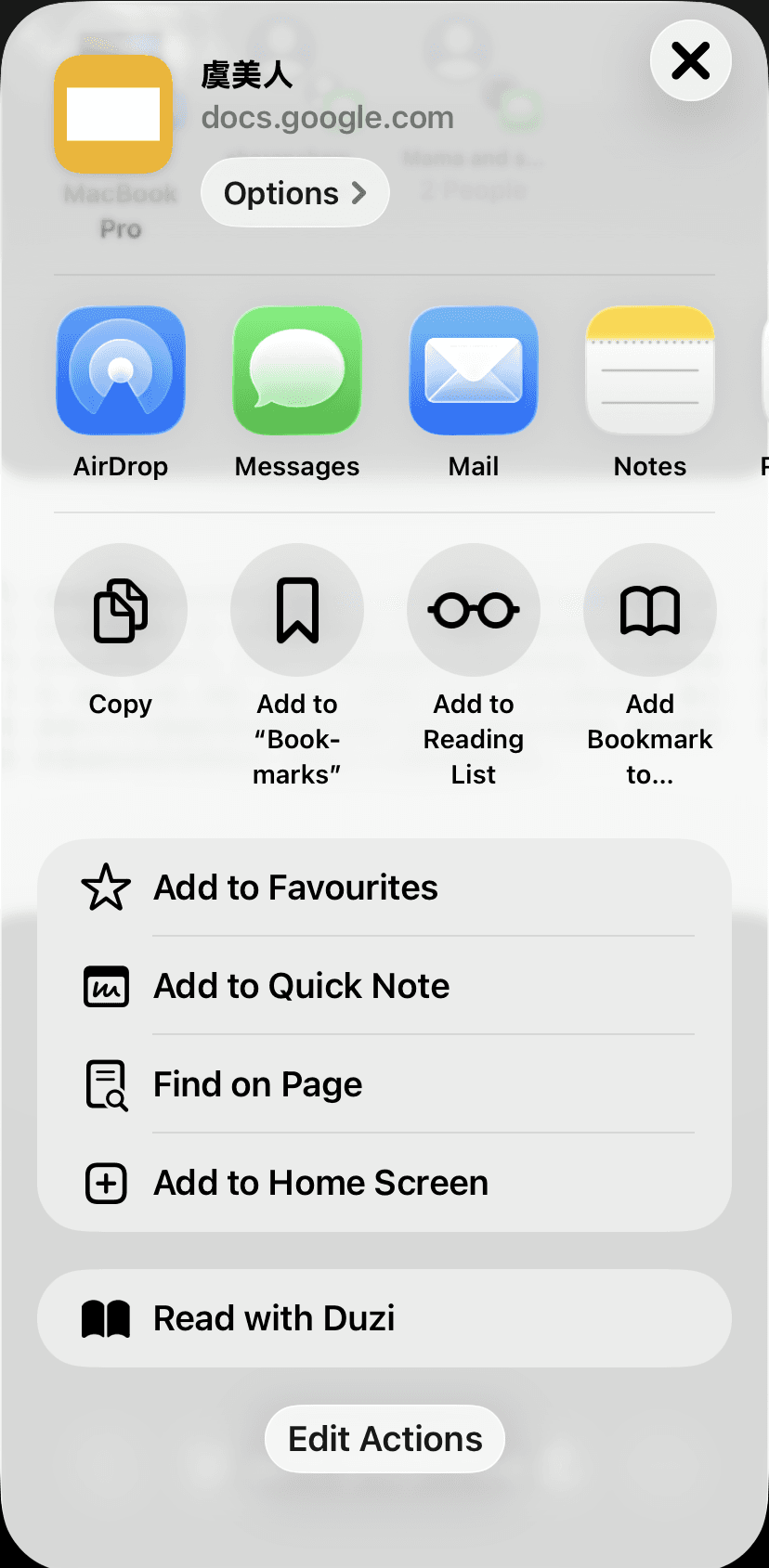The height and width of the screenshot is (1568, 769).
Task: Share the page via Mail
Action: (474, 371)
